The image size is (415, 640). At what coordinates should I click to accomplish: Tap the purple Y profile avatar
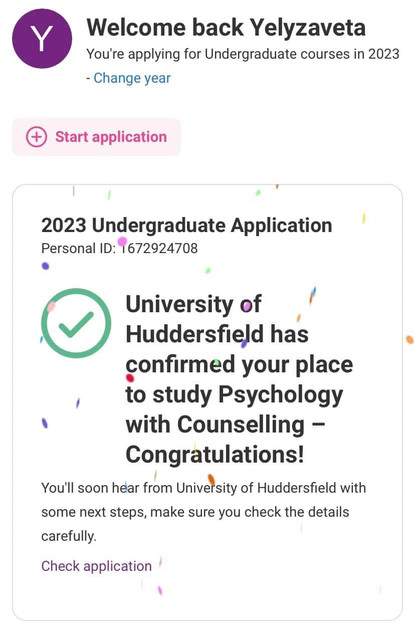42,38
